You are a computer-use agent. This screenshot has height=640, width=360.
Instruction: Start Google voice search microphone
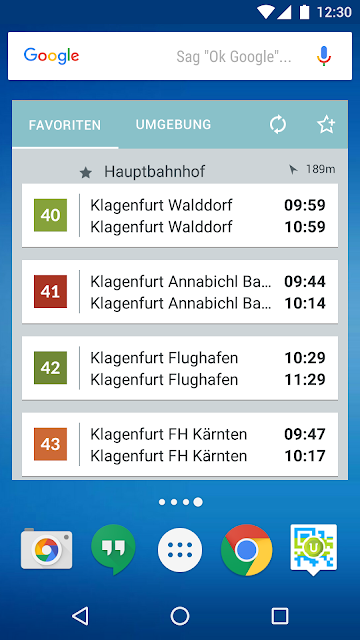[x=324, y=56]
